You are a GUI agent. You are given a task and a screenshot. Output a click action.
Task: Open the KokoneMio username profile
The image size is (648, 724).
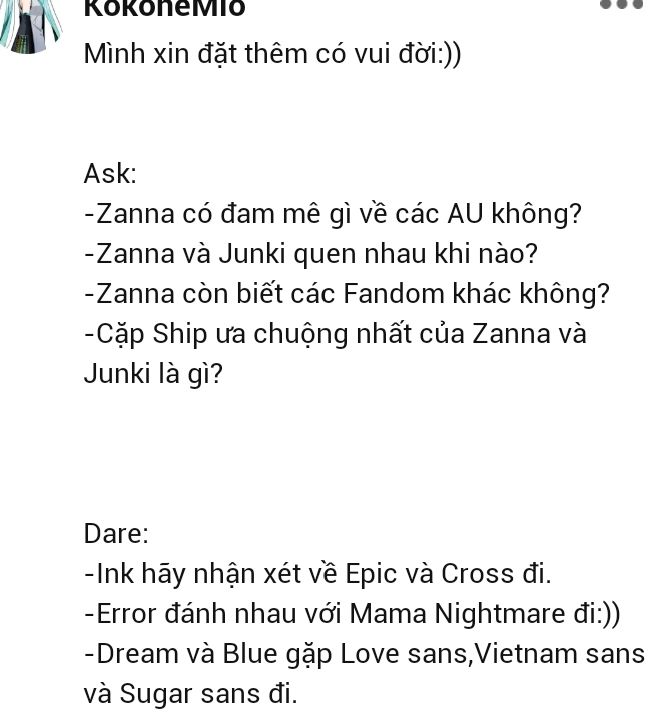coord(164,9)
